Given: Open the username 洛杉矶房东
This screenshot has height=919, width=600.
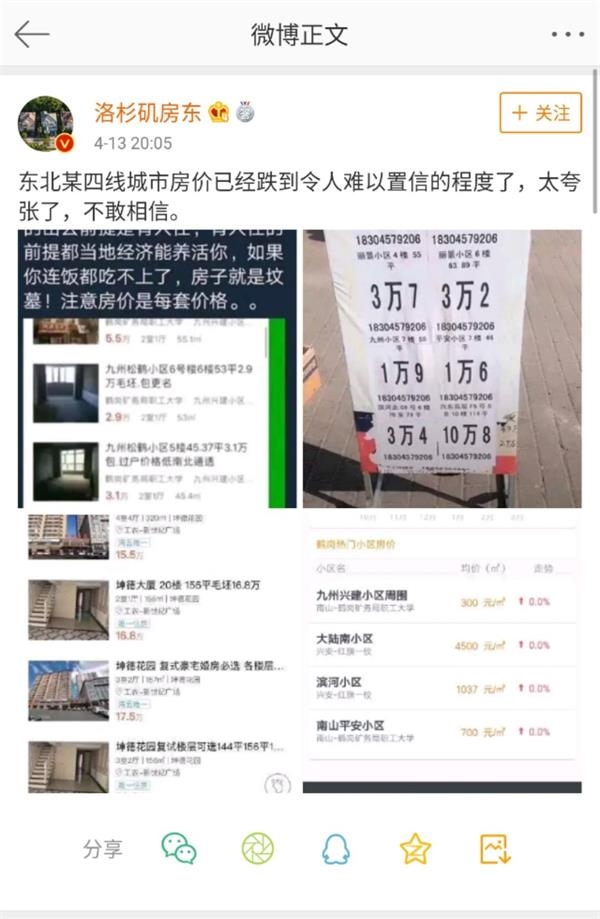Looking at the screenshot, I should (x=148, y=112).
